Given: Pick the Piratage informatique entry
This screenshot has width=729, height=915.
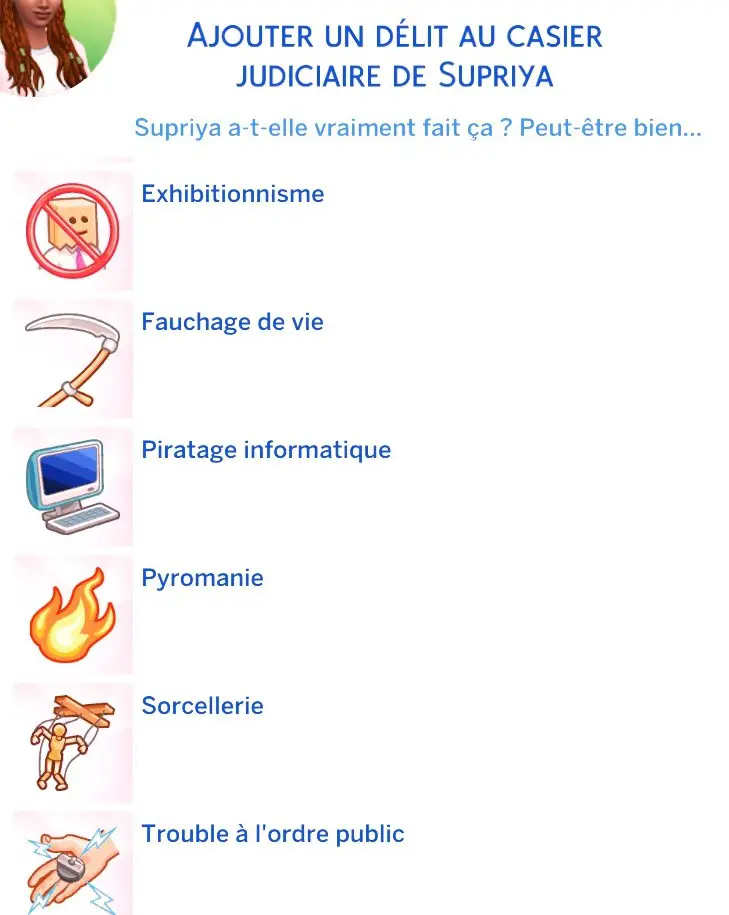Looking at the screenshot, I should click(266, 450).
